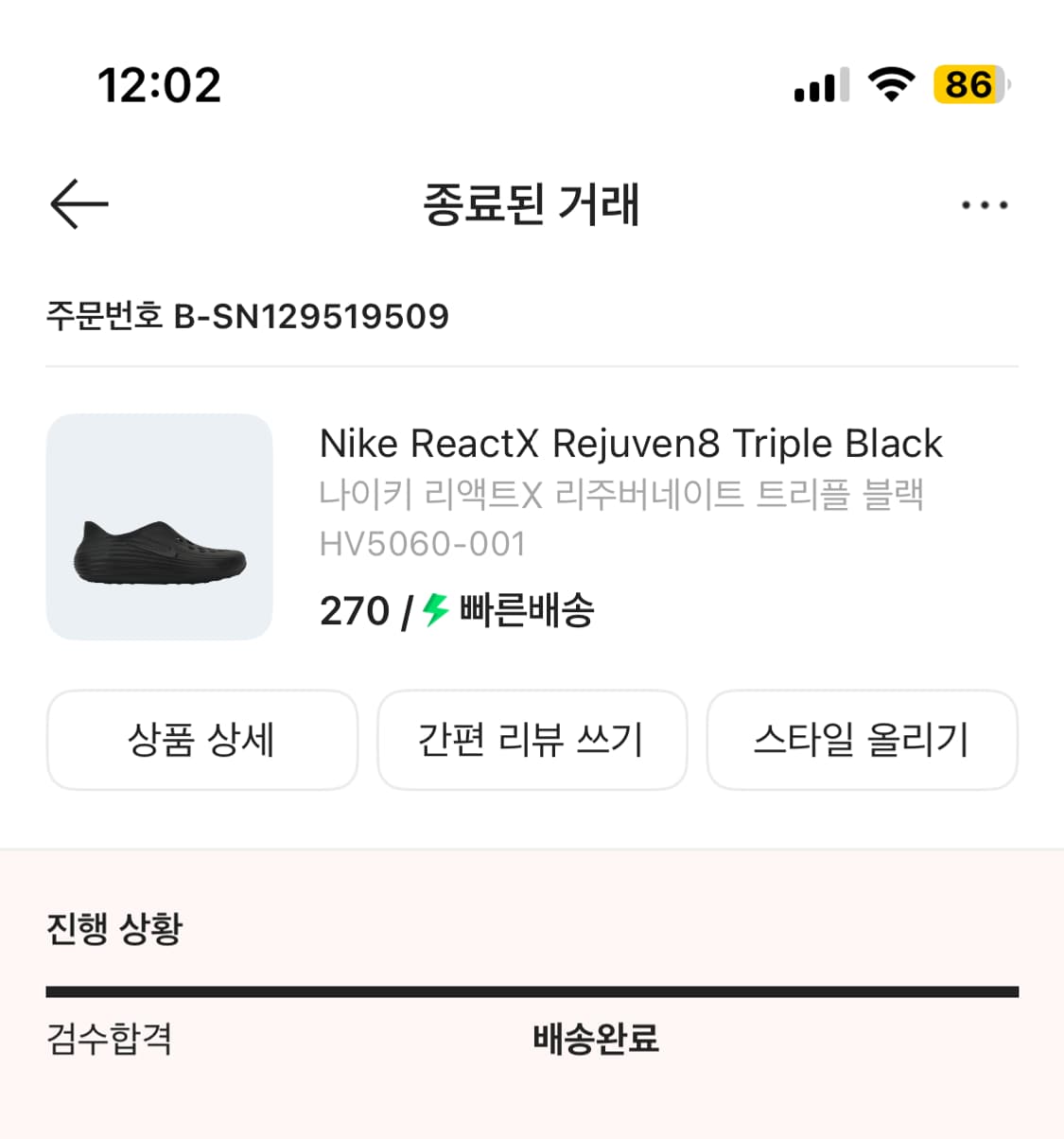
Task: Open the product thumbnail image
Action: click(x=160, y=527)
